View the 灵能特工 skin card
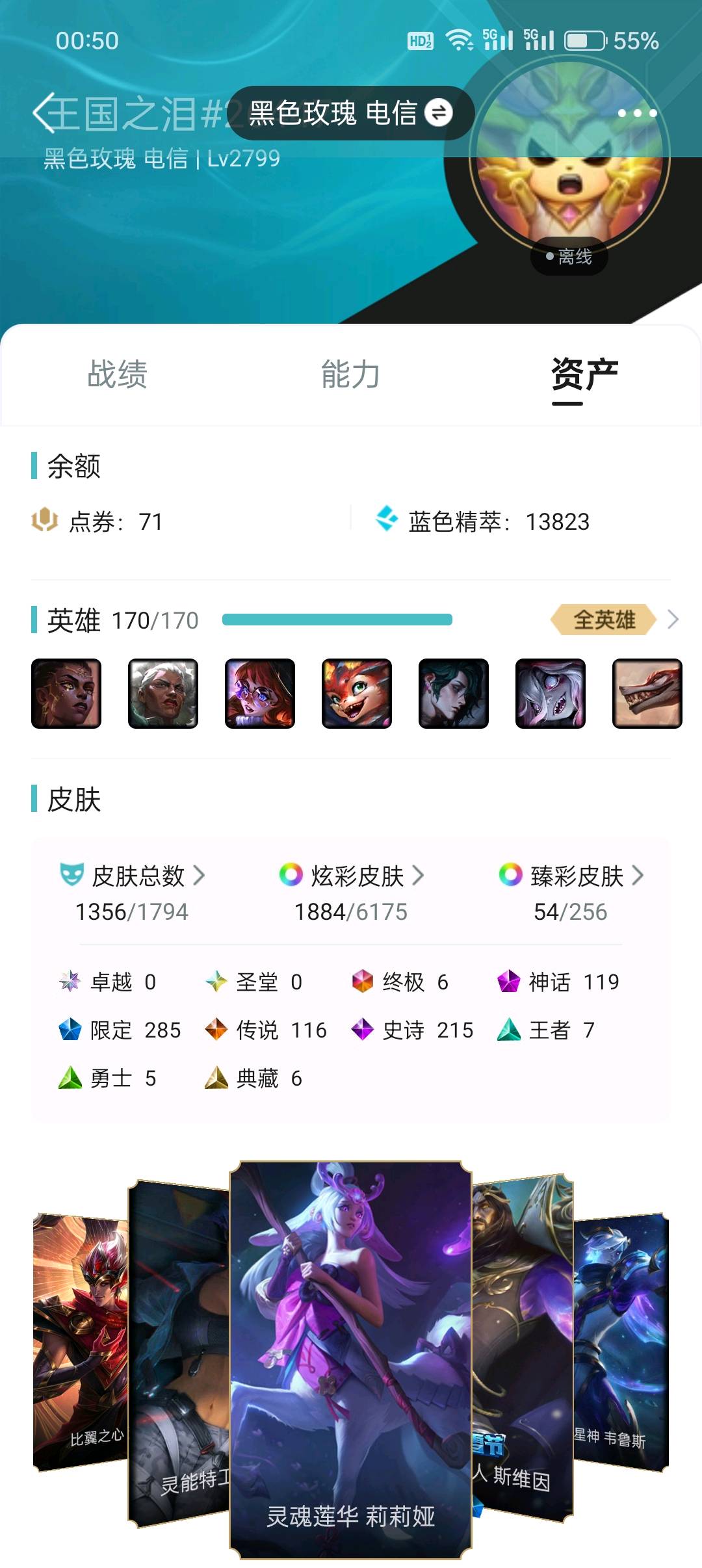 [x=179, y=1353]
